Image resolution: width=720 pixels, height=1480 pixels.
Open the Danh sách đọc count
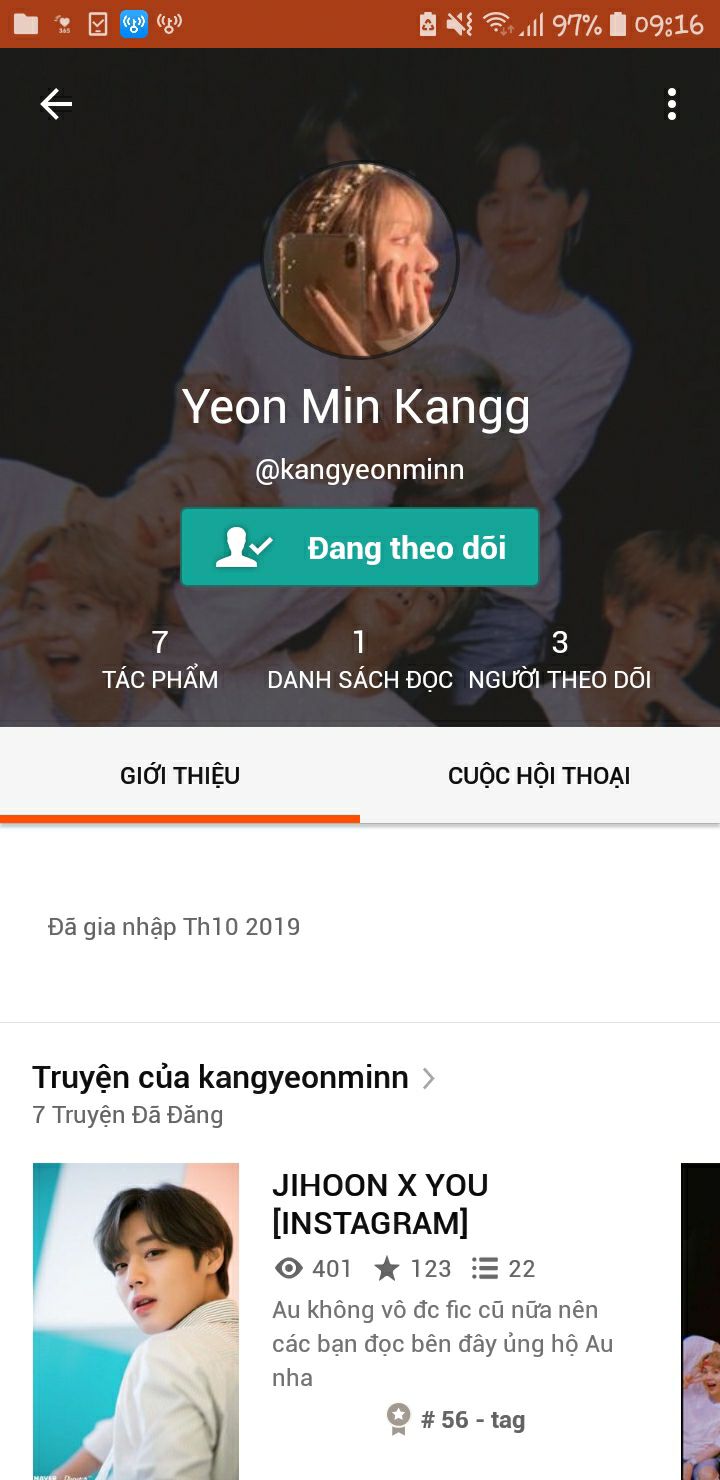point(360,660)
